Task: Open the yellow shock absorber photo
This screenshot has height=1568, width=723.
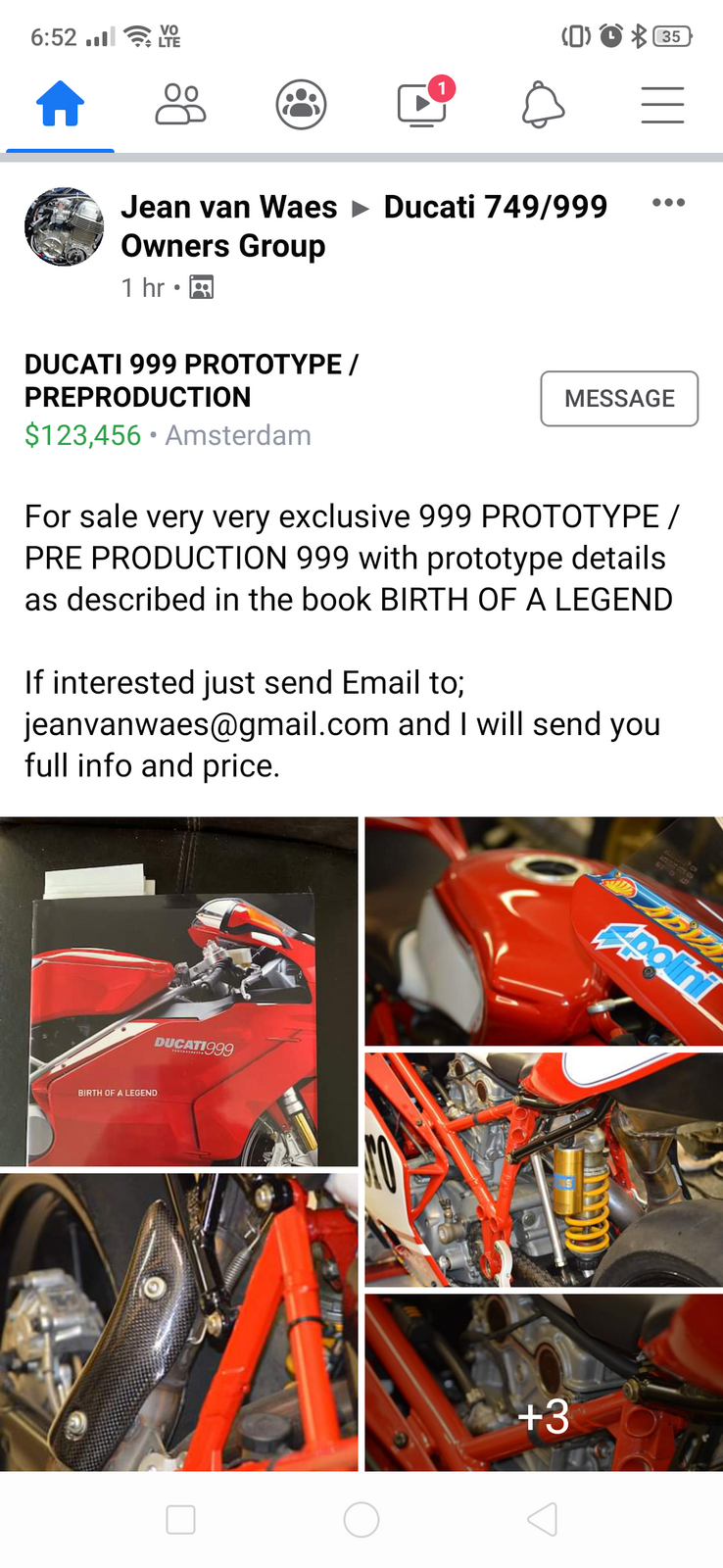Action: 544,1169
